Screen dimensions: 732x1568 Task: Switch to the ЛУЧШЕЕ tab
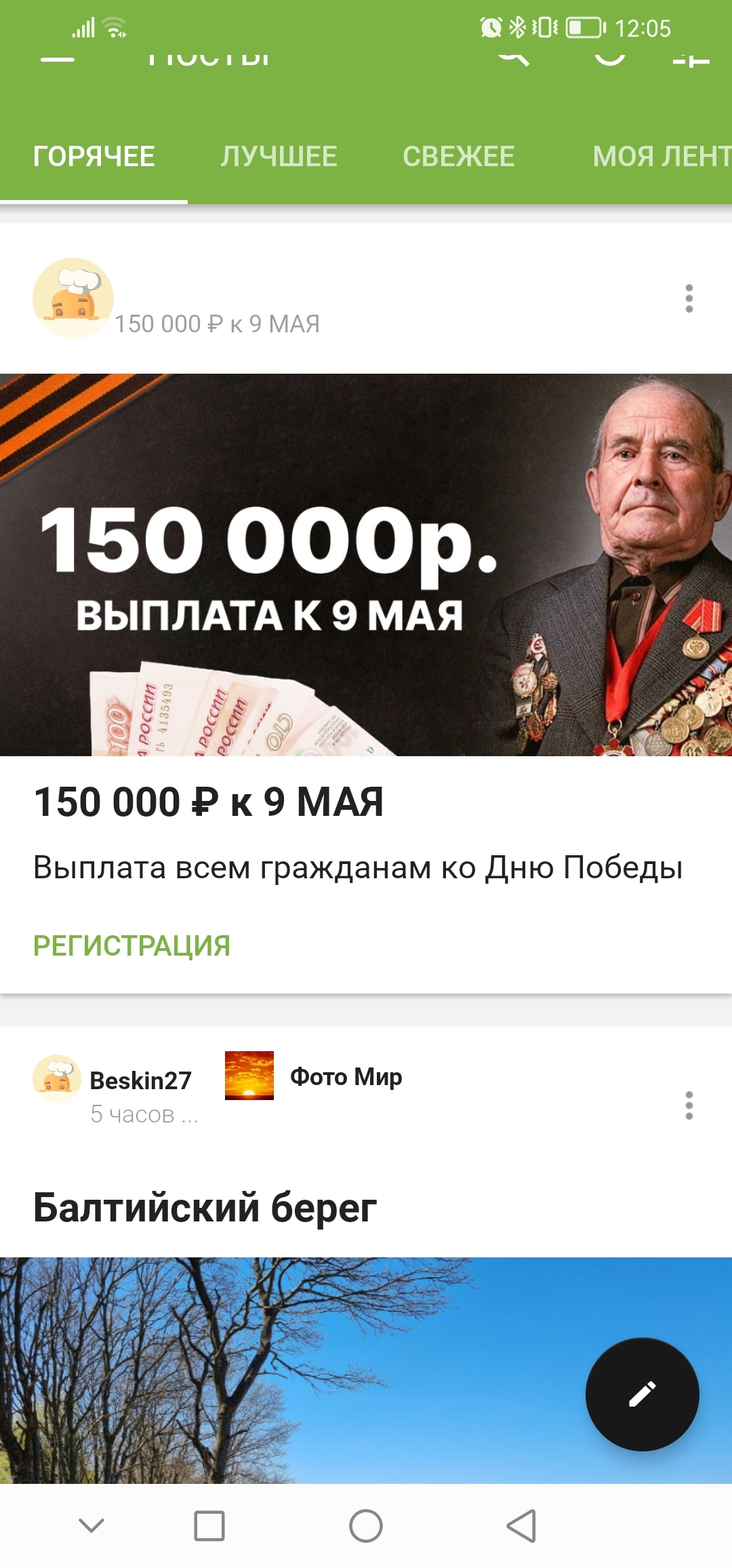[x=279, y=157]
